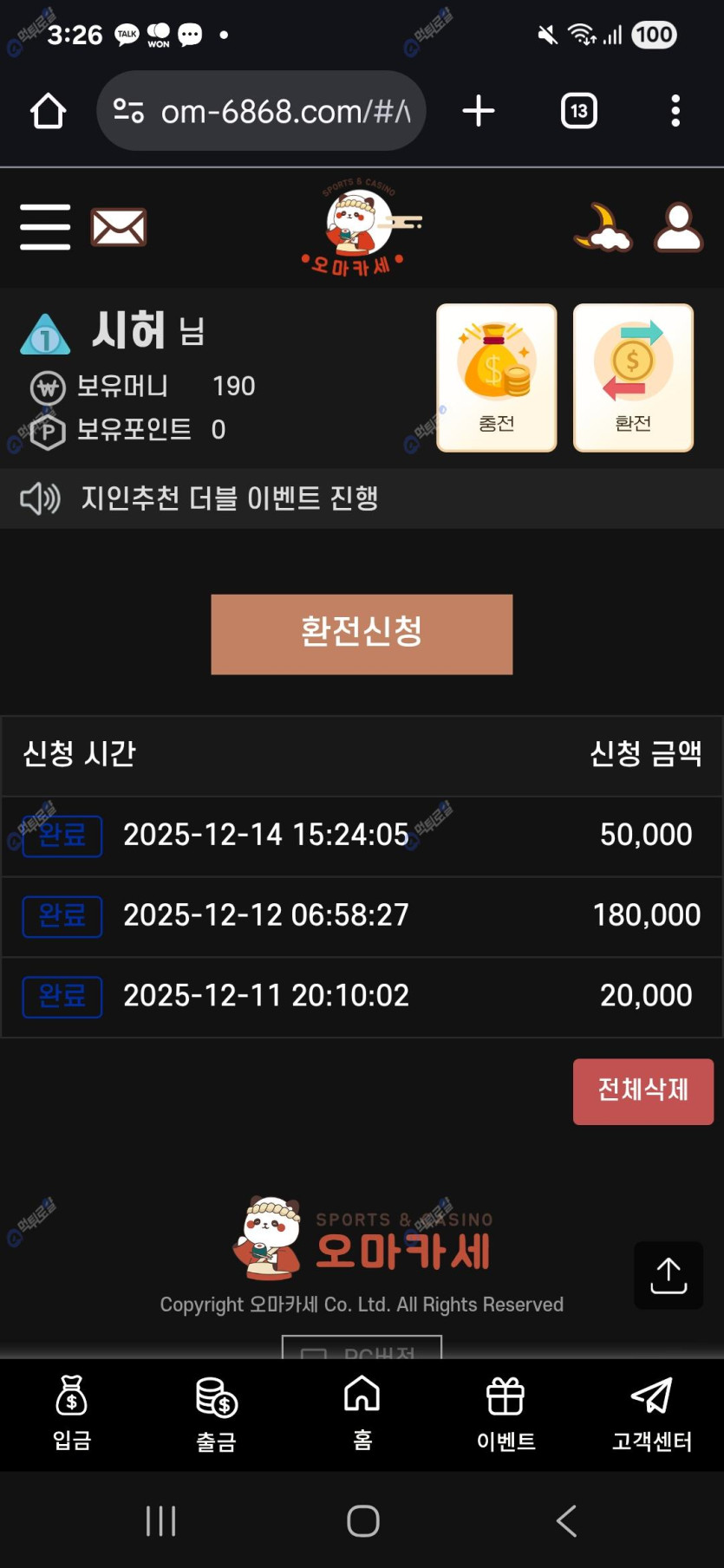Tap the system back button
The height and width of the screenshot is (1568, 724).
[x=566, y=1520]
